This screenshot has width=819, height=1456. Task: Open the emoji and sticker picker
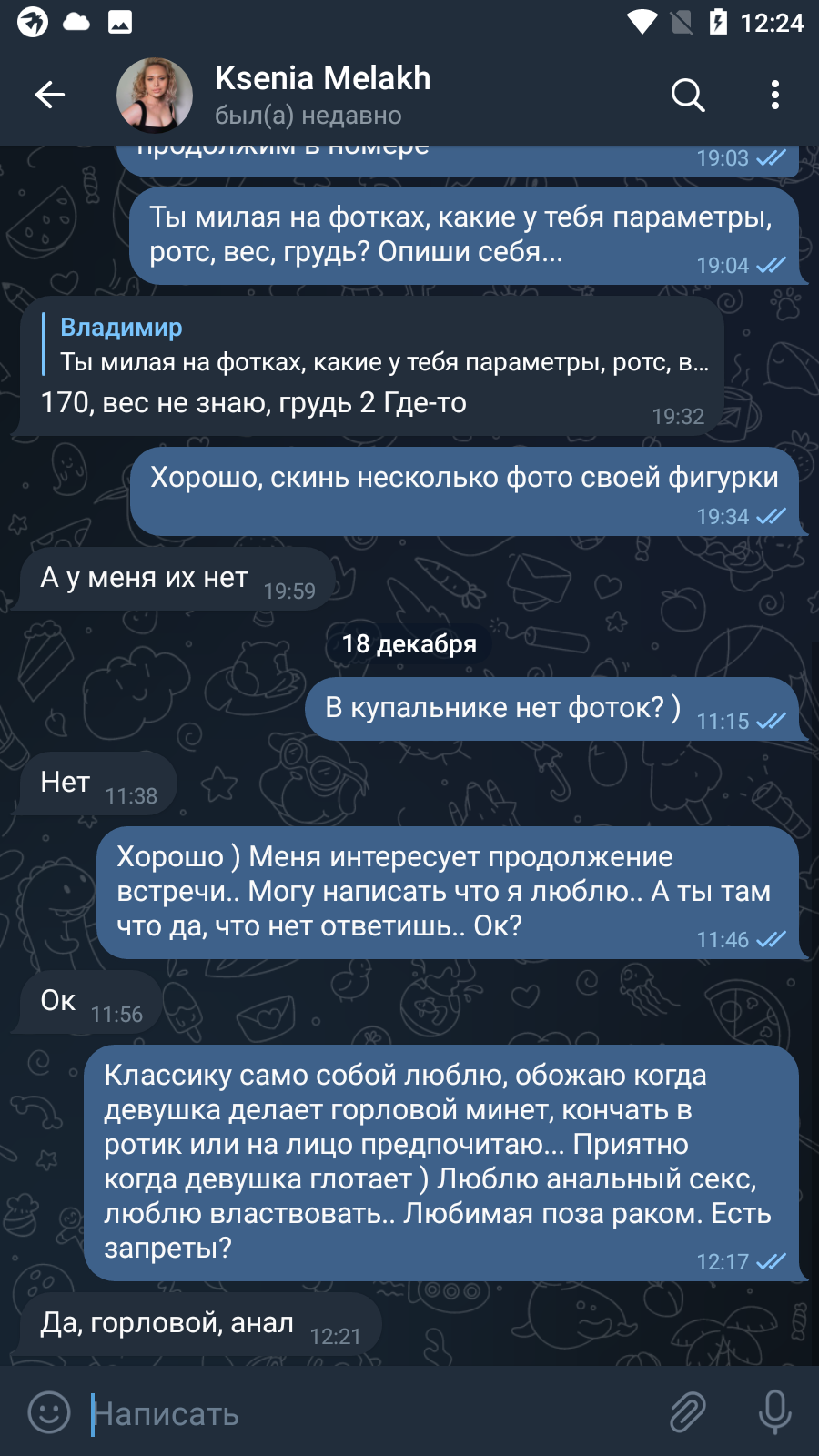(x=49, y=1412)
